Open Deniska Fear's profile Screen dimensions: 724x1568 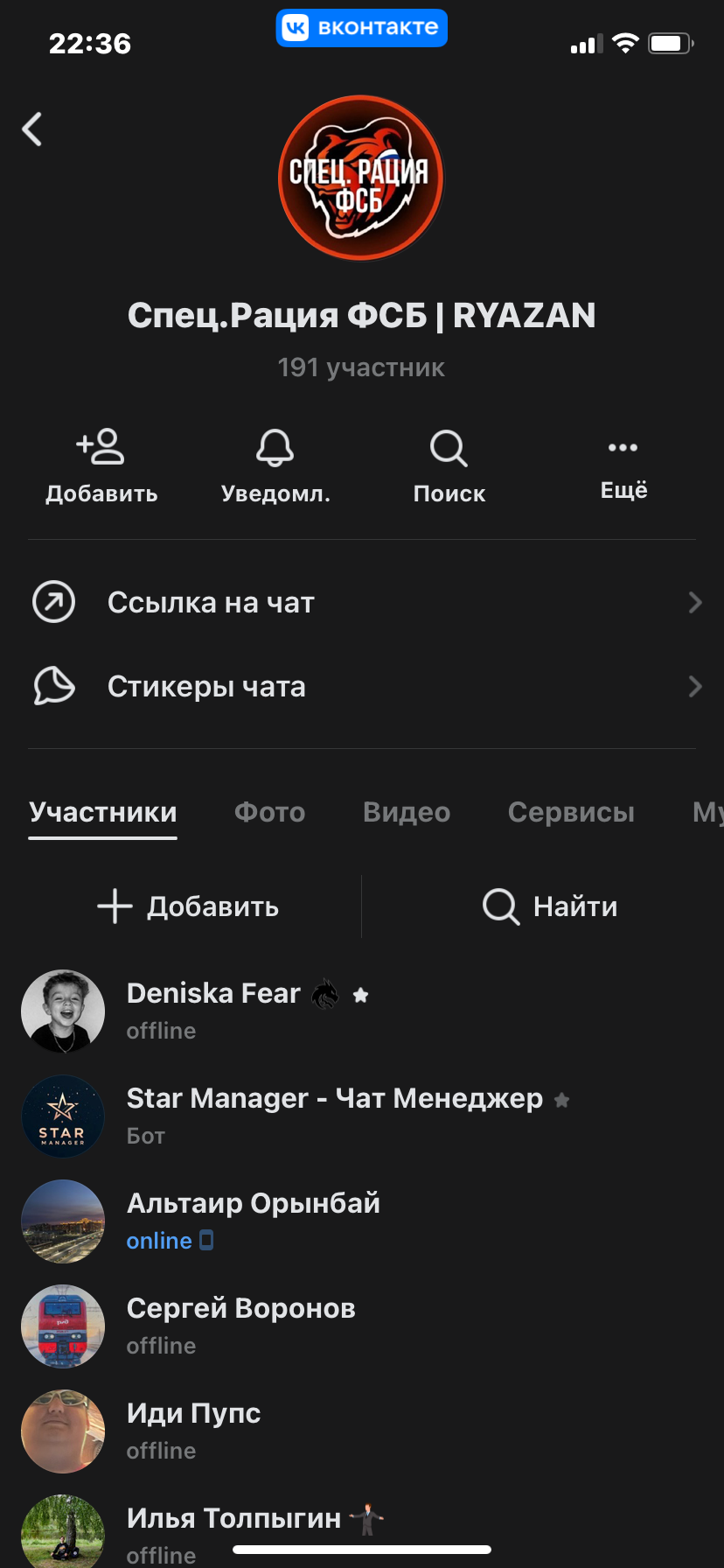click(213, 1011)
